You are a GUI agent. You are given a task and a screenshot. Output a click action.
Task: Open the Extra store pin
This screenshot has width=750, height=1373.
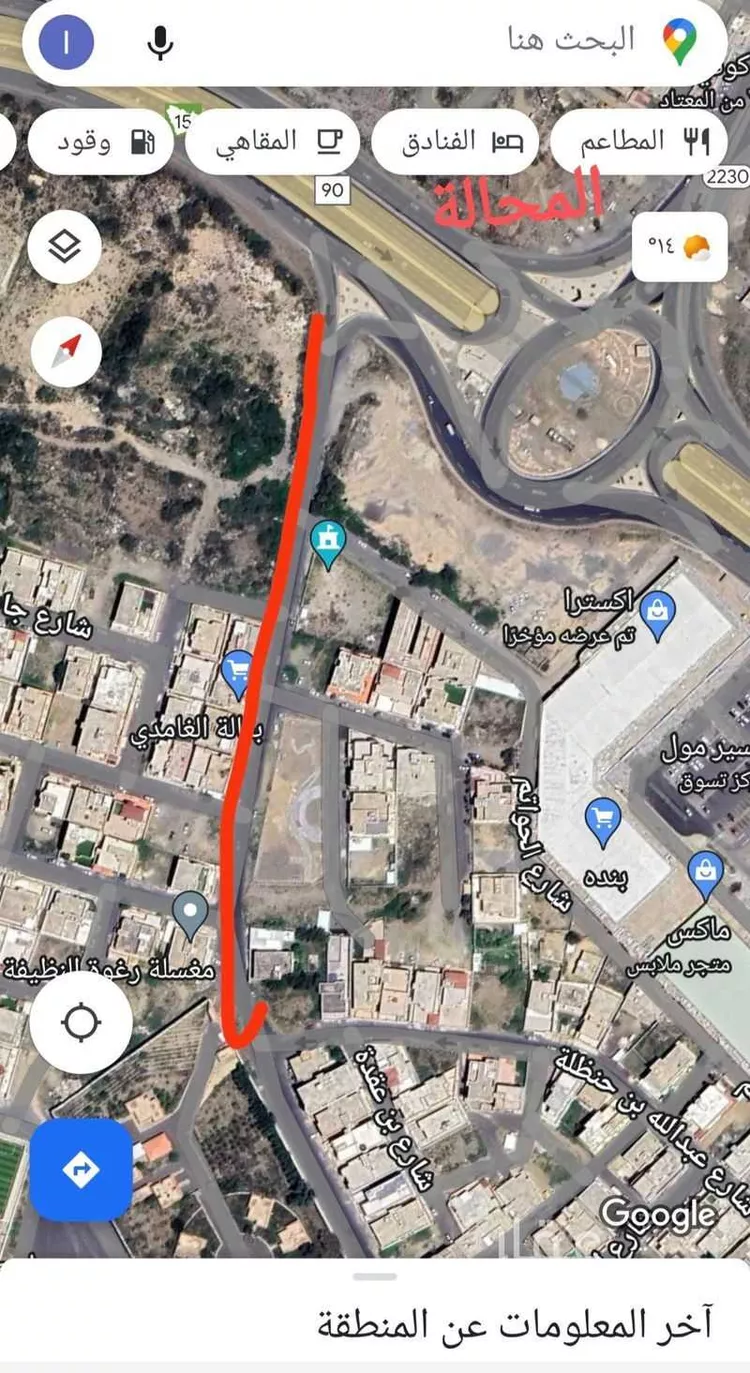[657, 612]
